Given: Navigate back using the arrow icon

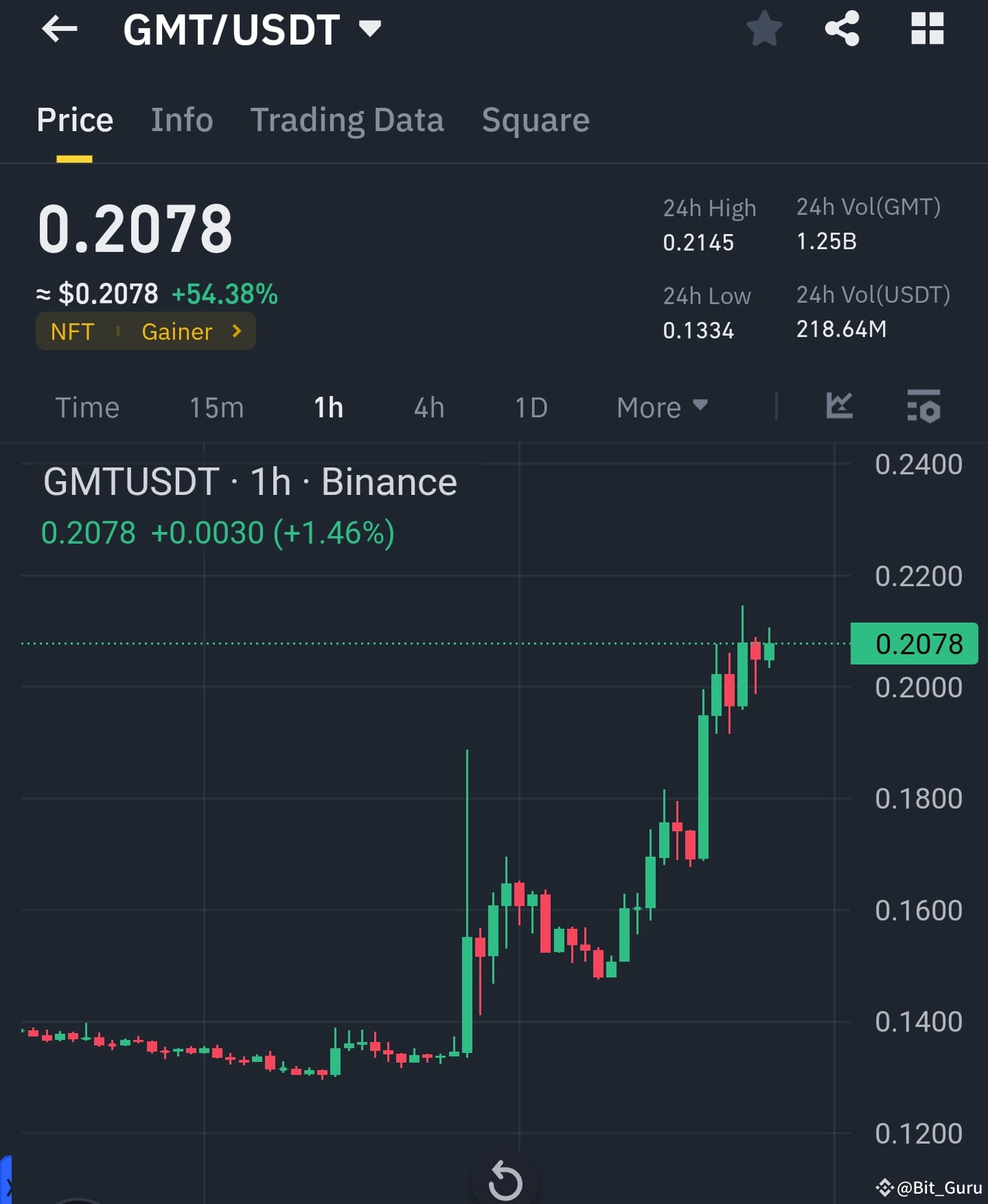Looking at the screenshot, I should pyautogui.click(x=60, y=29).
